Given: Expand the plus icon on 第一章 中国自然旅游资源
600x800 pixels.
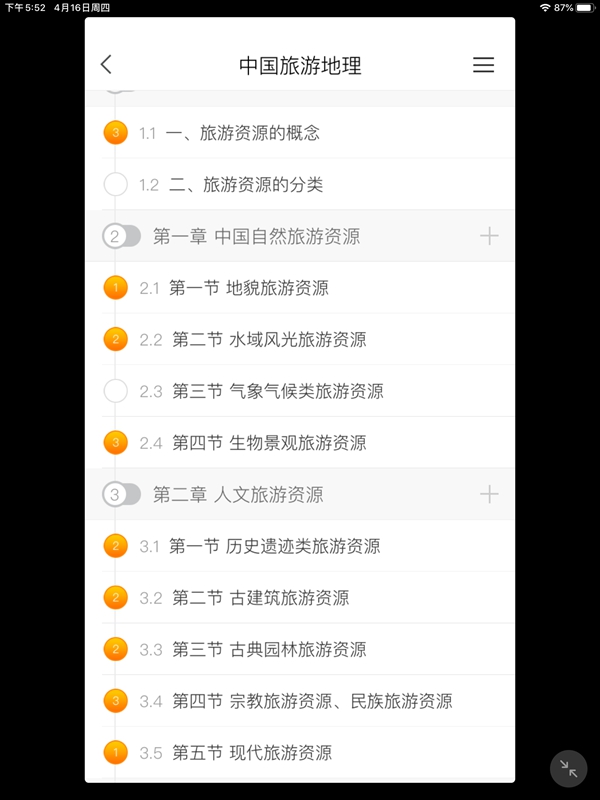Looking at the screenshot, I should [488, 236].
